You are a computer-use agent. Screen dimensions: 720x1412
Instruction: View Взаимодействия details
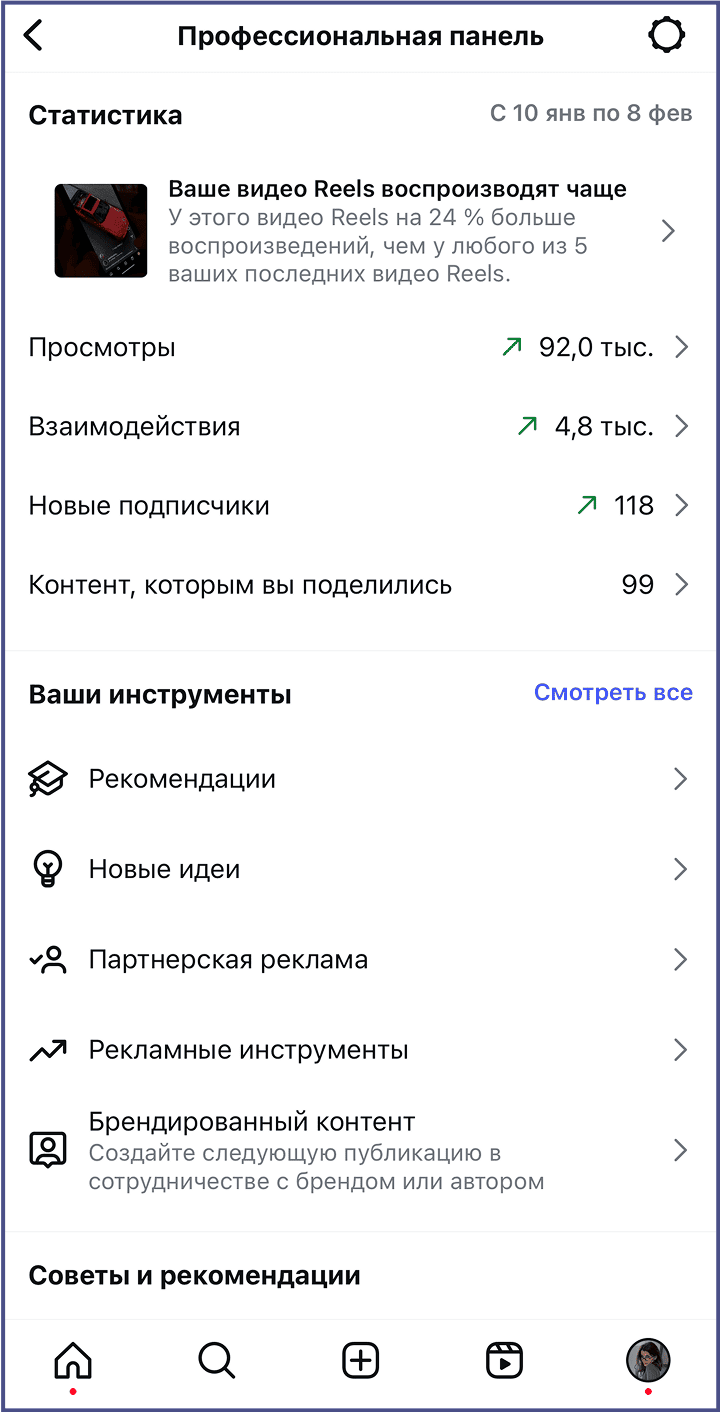(x=360, y=426)
